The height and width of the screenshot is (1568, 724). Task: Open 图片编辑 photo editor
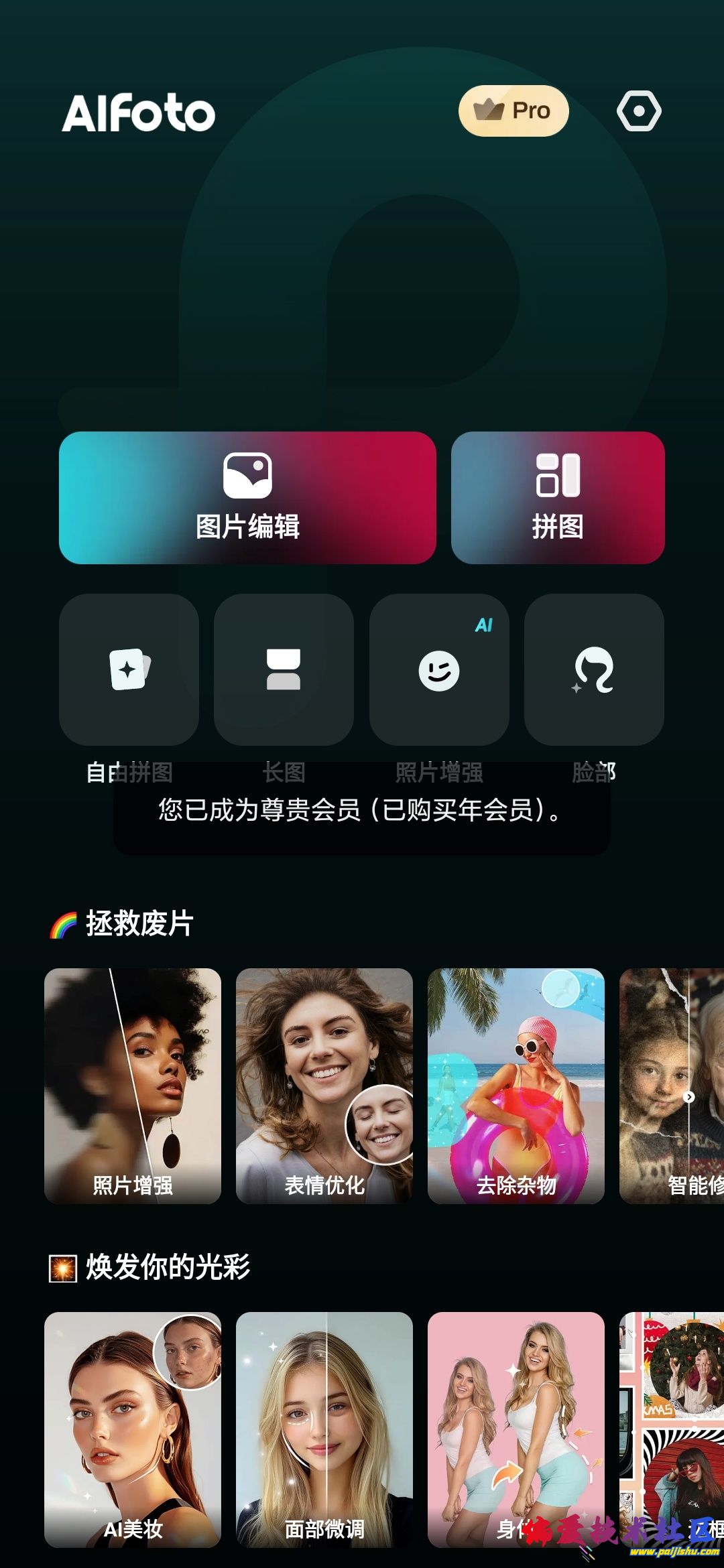247,498
